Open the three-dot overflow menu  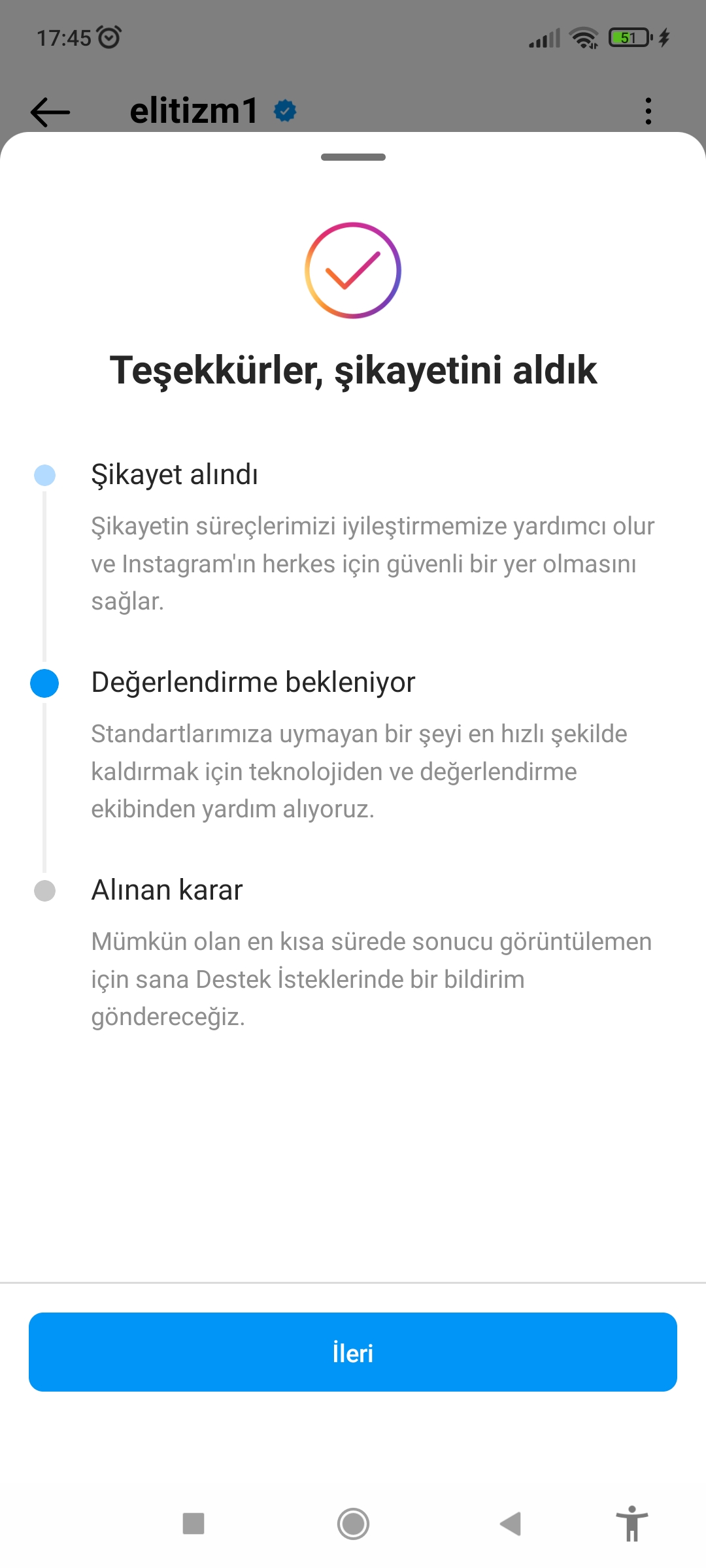coord(648,111)
